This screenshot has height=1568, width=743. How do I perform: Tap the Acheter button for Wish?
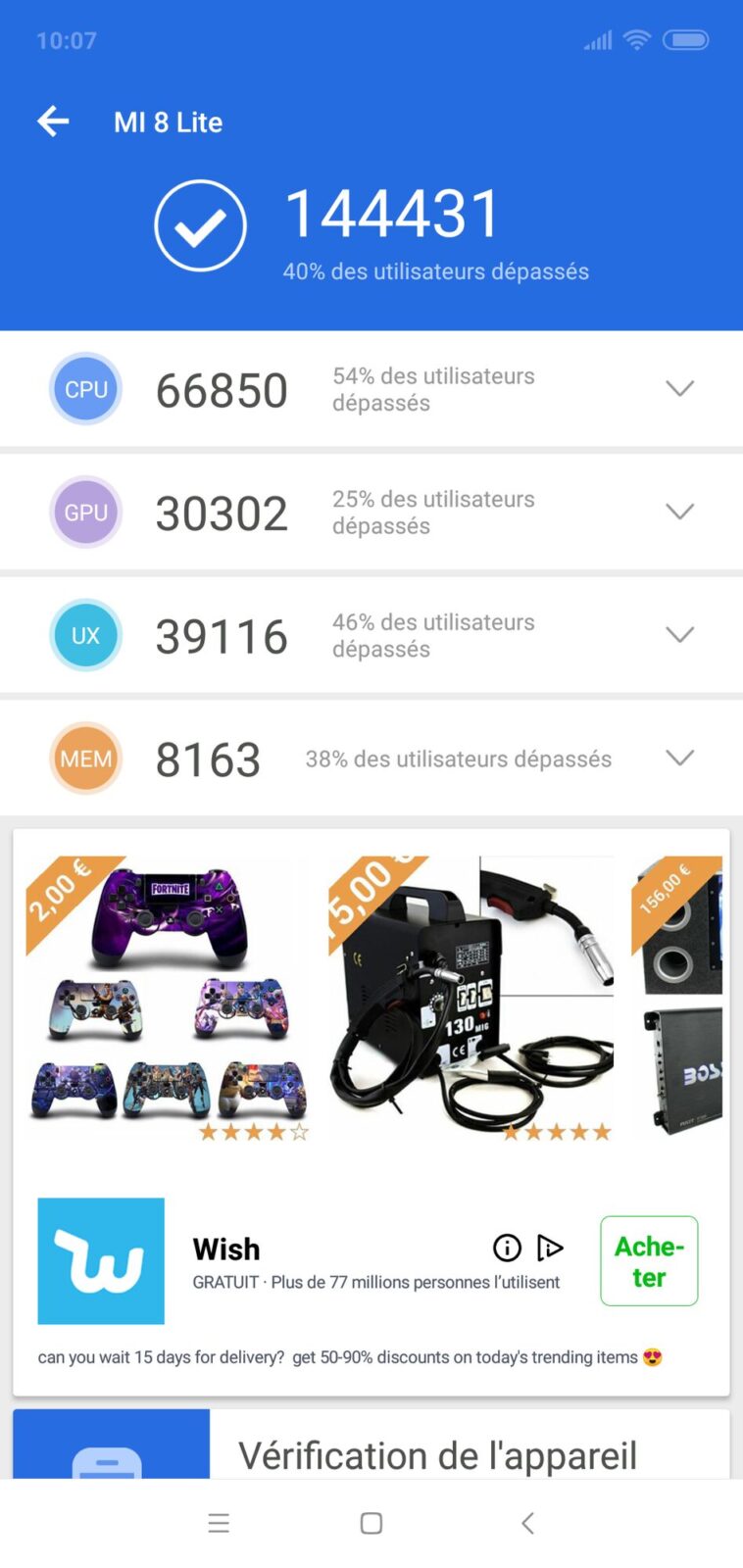tap(649, 1261)
